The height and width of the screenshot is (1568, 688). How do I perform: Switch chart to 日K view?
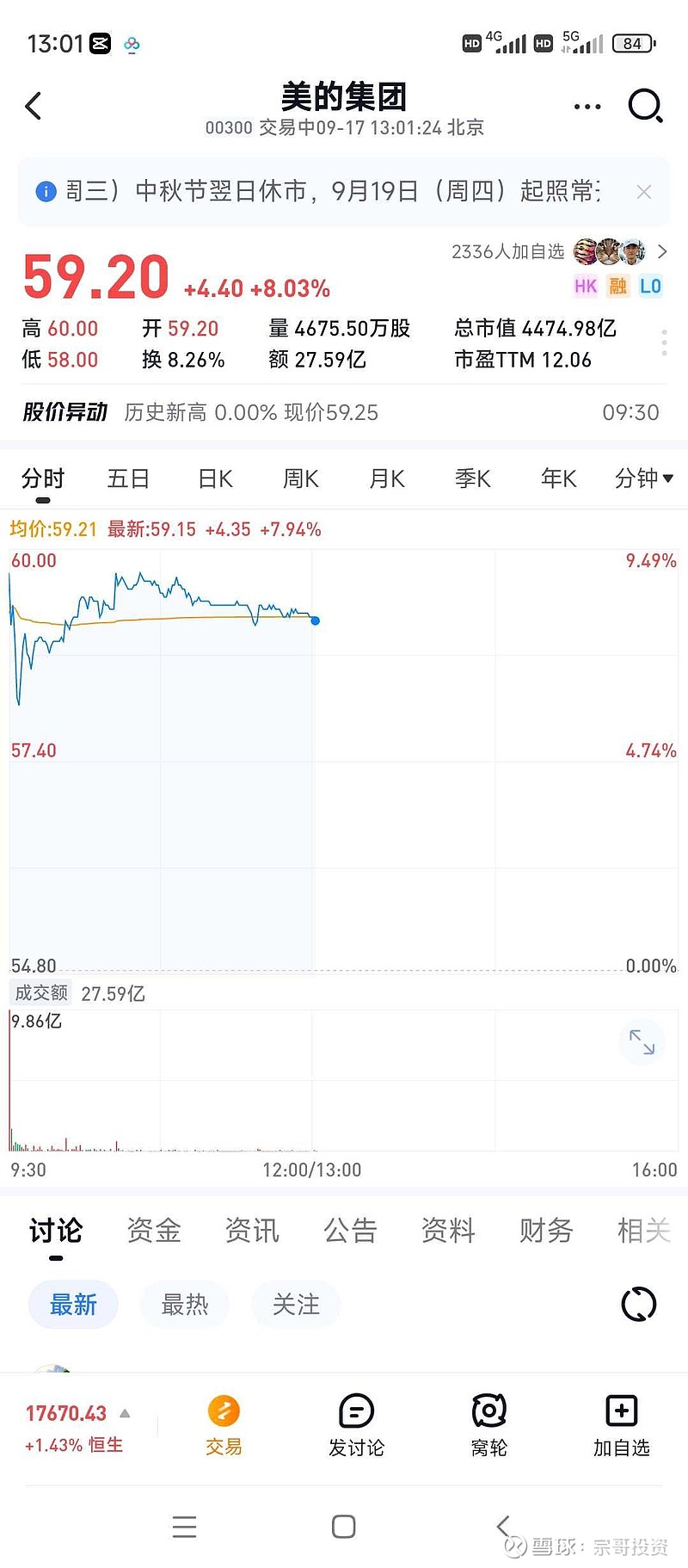(215, 478)
